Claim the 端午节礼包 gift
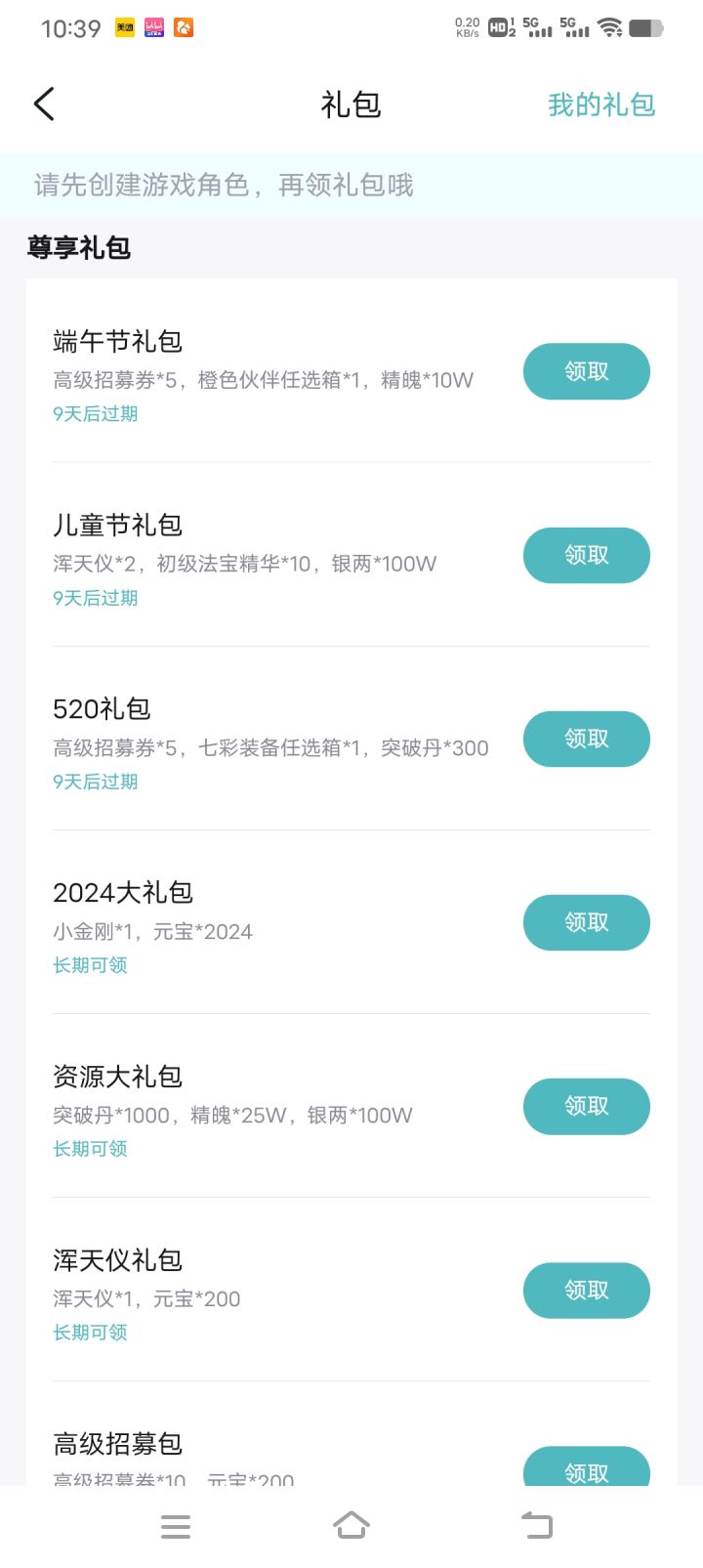This screenshot has width=703, height=1568. click(x=586, y=371)
